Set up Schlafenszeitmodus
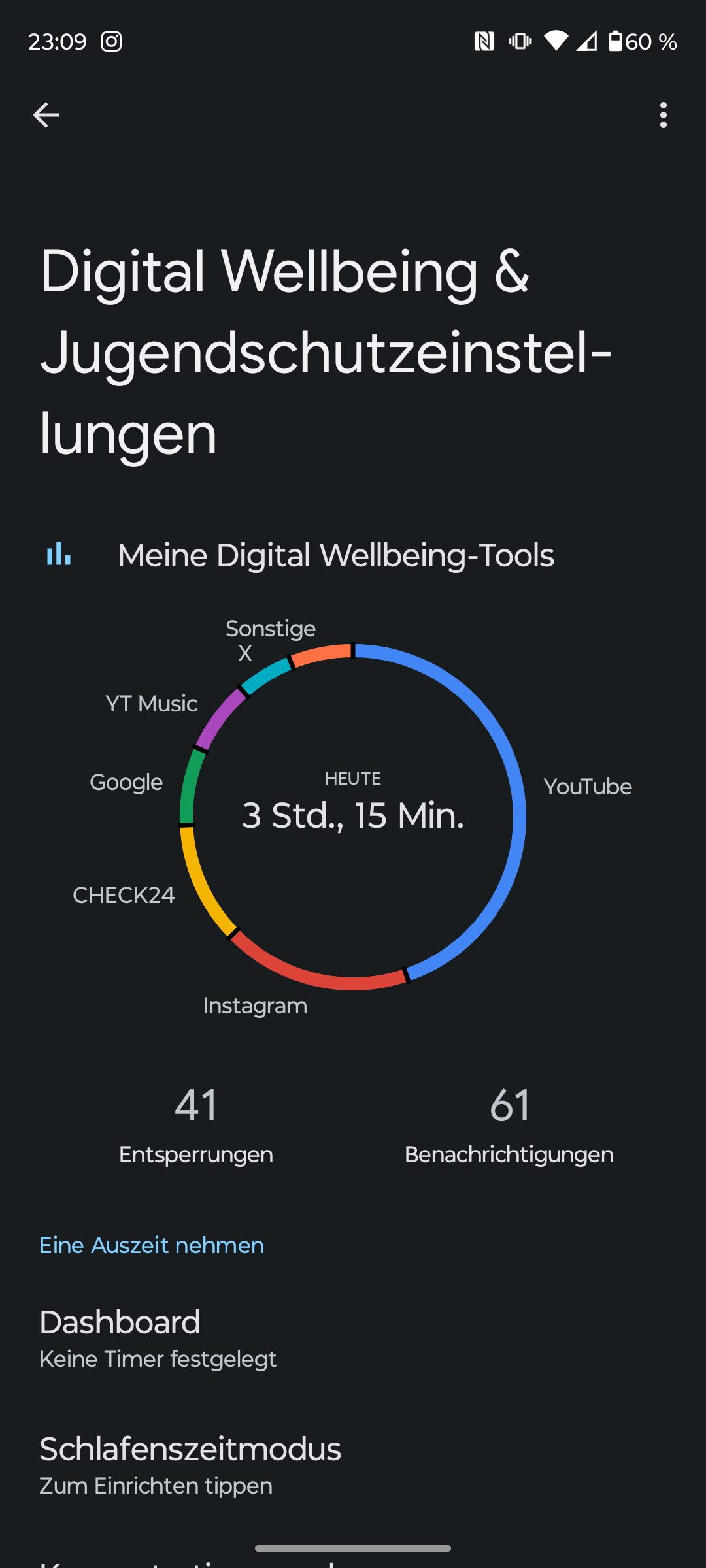The width and height of the screenshot is (706, 1568). [x=353, y=1465]
